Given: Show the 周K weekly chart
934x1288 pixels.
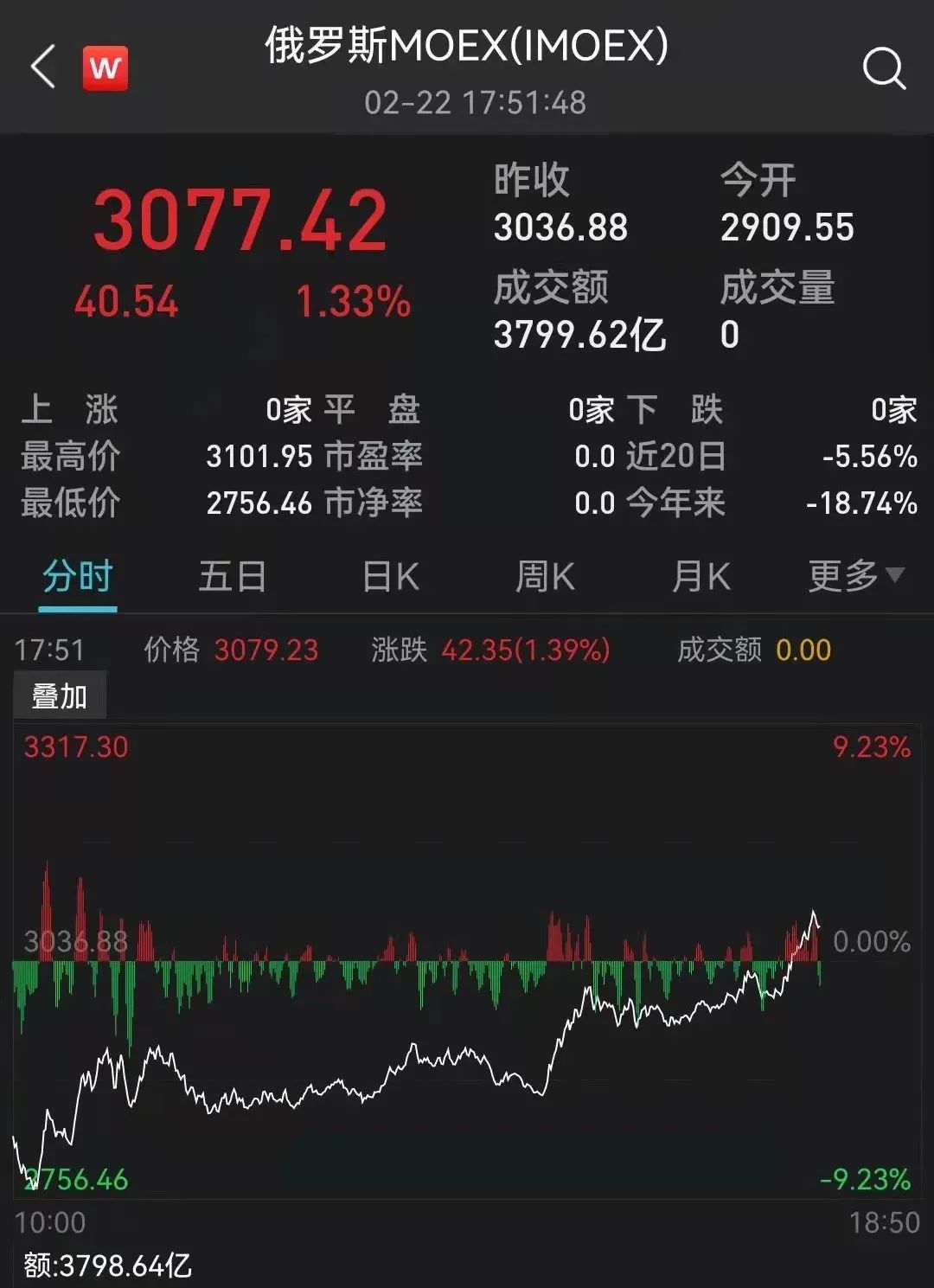Looking at the screenshot, I should point(545,576).
